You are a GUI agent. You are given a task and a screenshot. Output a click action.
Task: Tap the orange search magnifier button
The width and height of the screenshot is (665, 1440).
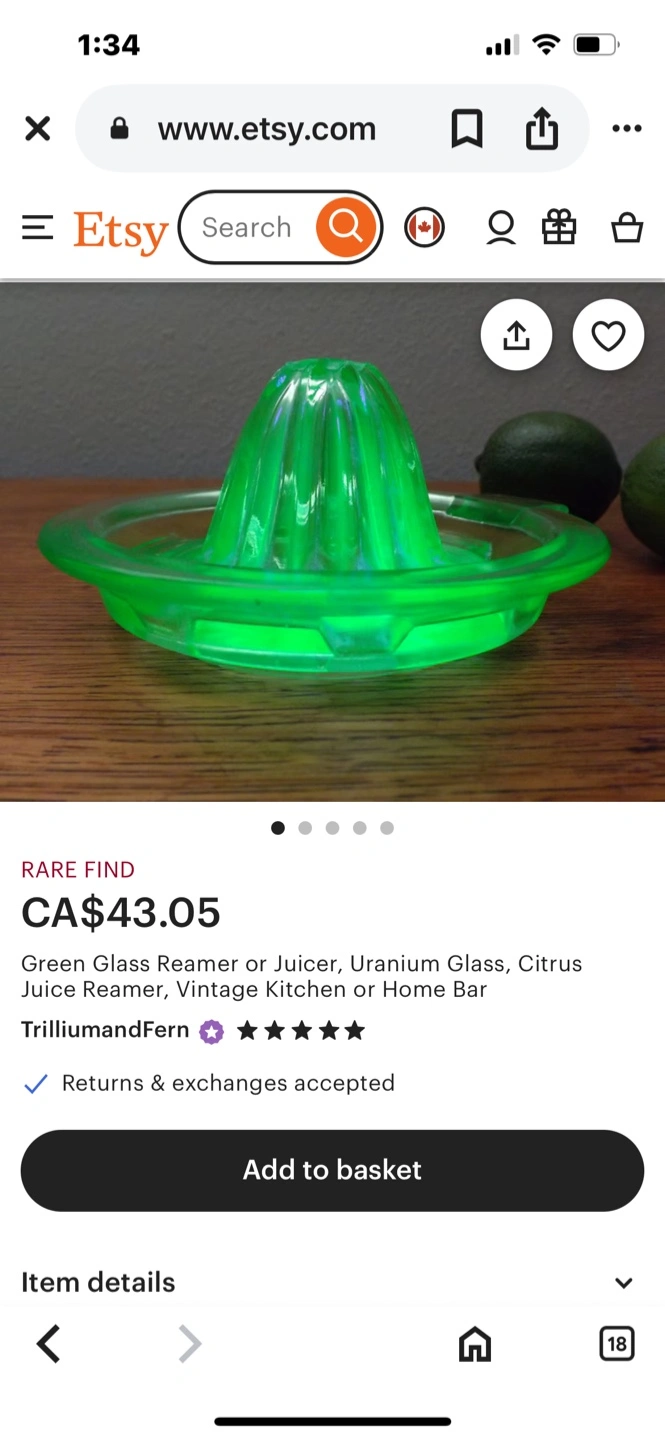pos(345,228)
